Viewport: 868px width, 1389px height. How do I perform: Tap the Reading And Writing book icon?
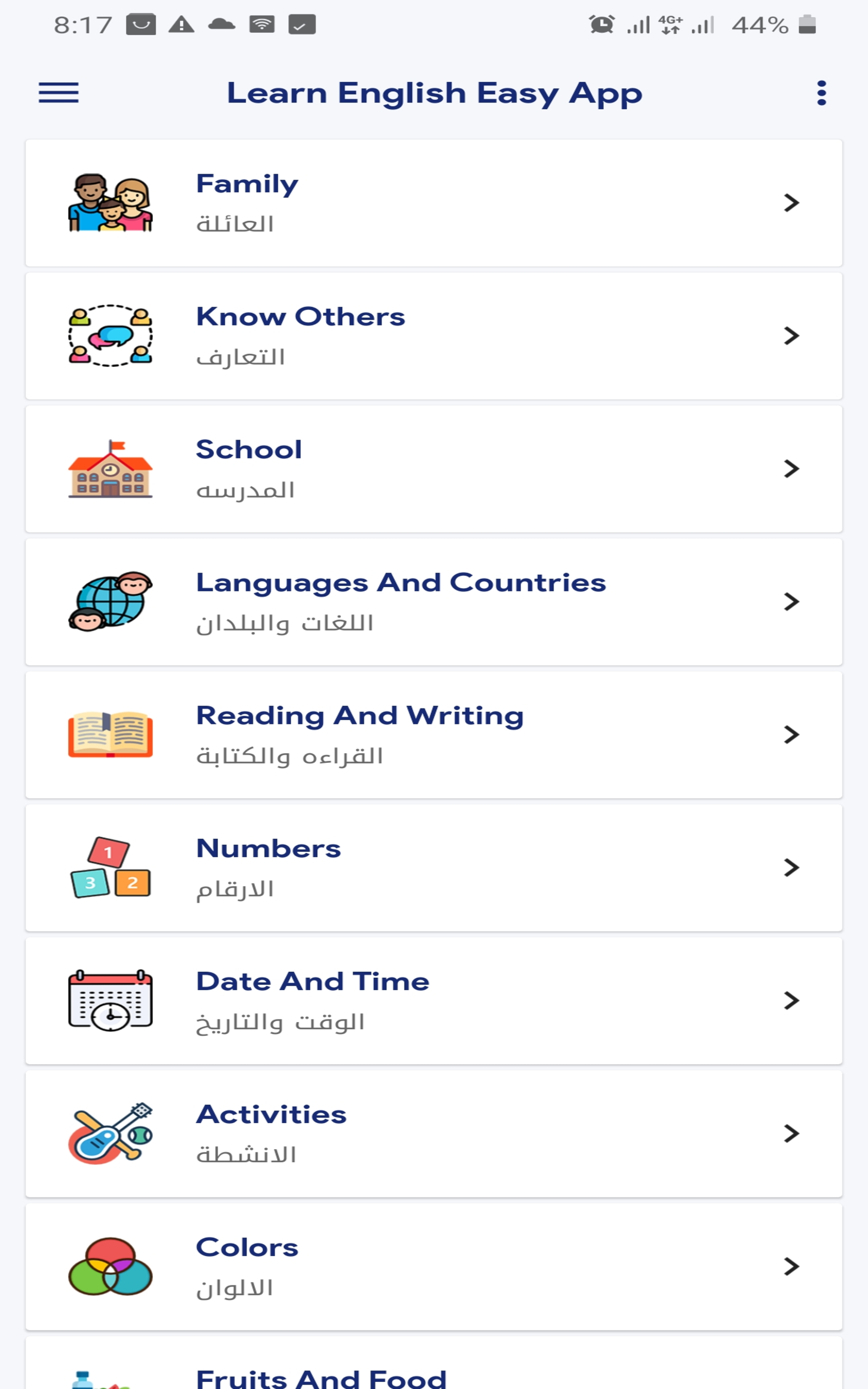click(x=109, y=736)
